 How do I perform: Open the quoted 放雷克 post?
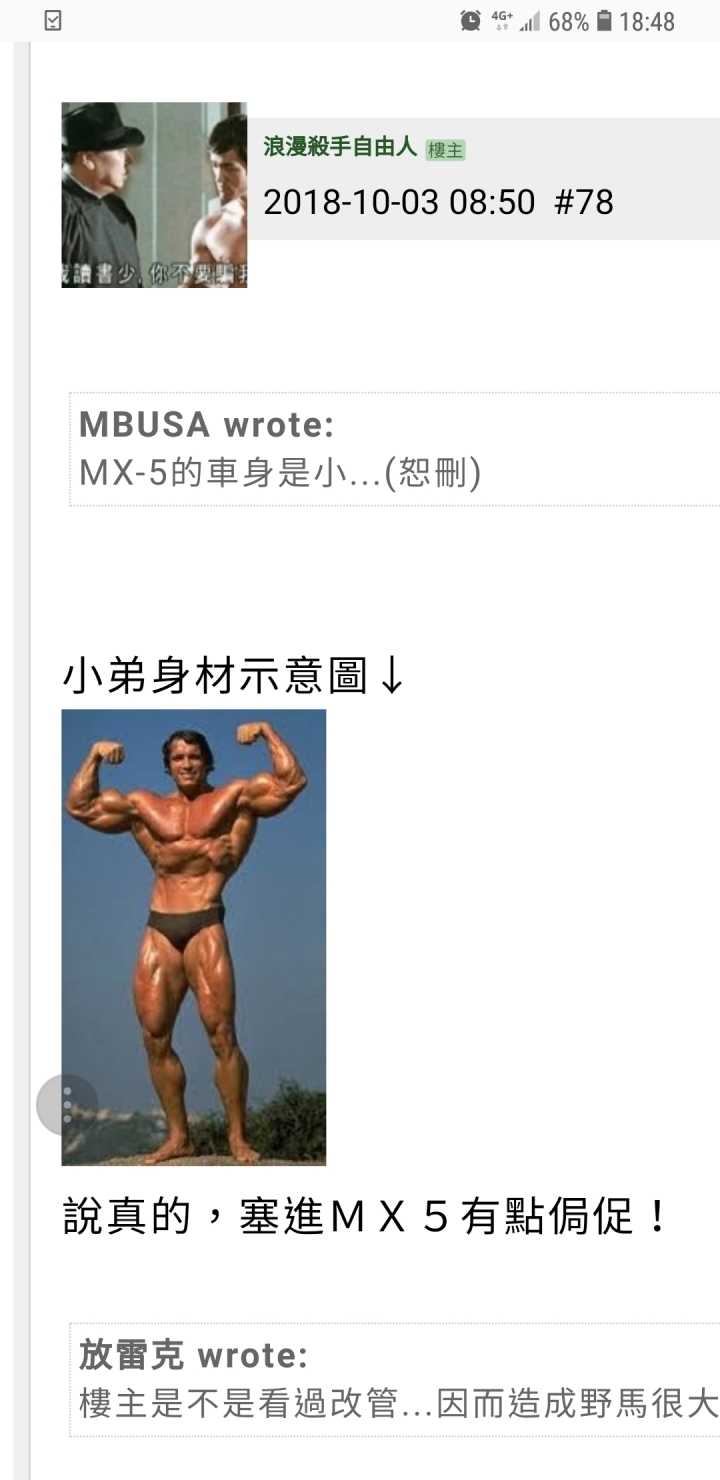click(x=395, y=1380)
